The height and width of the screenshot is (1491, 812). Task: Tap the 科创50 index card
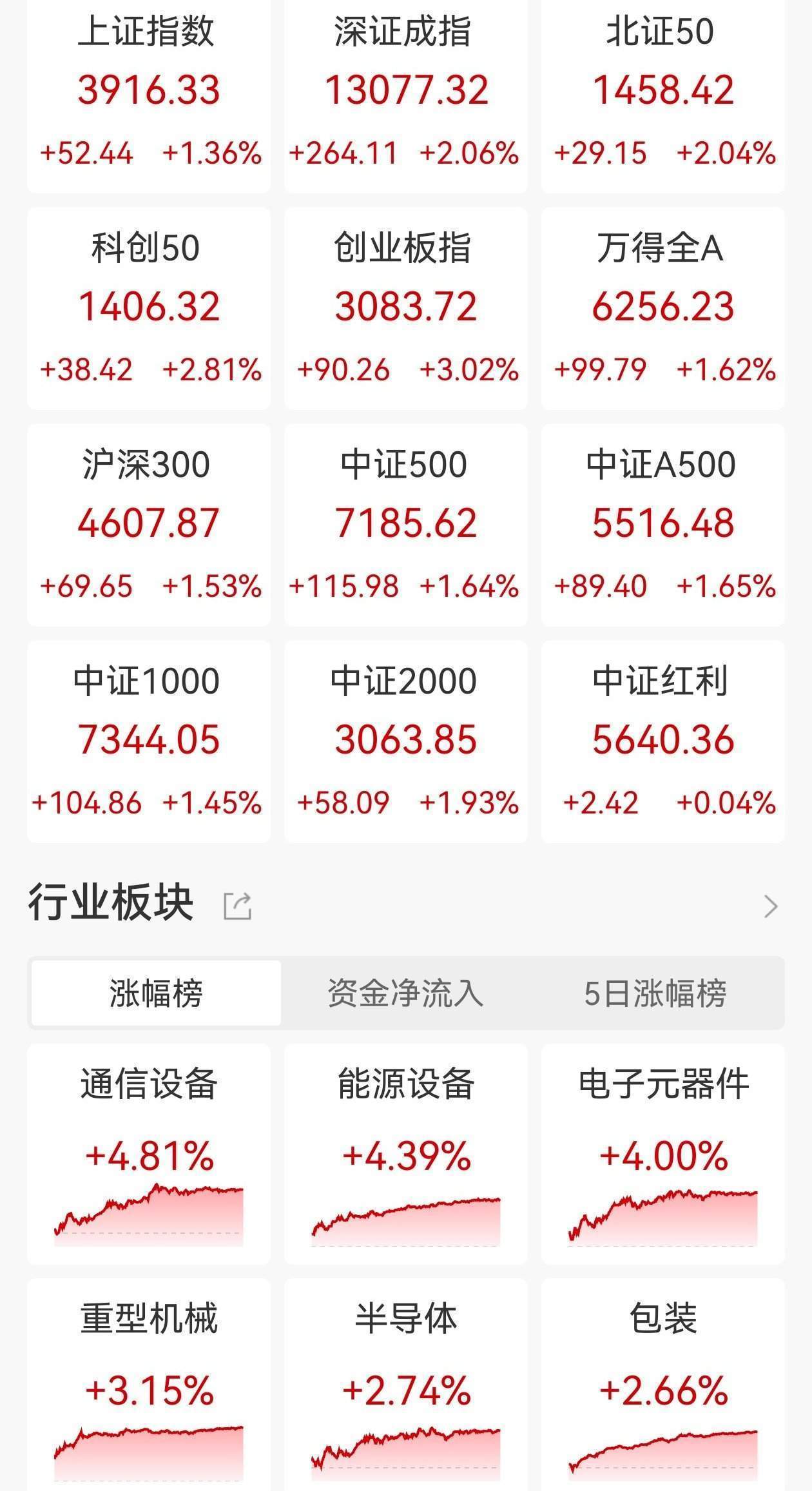pyautogui.click(x=149, y=307)
